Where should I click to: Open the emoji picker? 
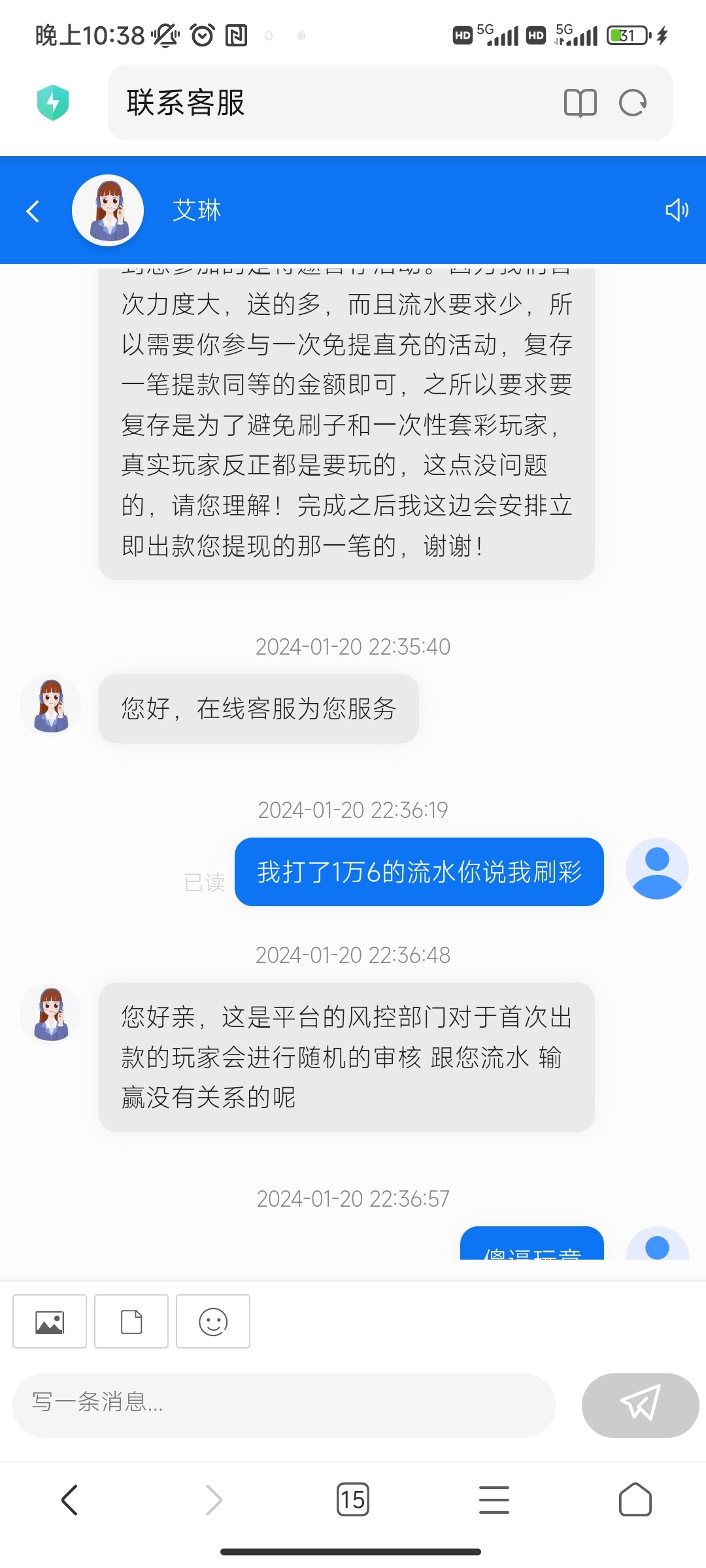click(213, 1321)
